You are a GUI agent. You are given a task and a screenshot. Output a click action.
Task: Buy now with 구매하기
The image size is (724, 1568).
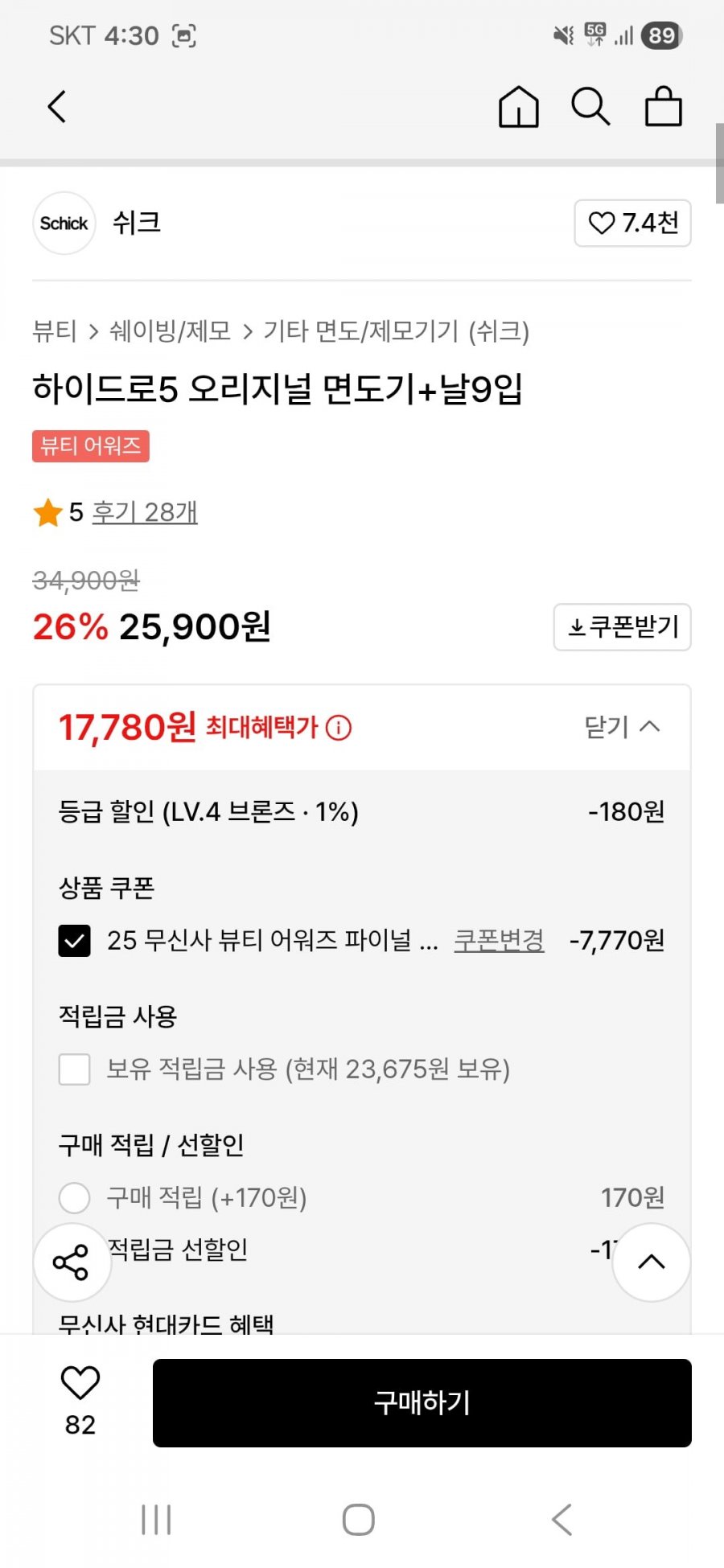coord(422,1402)
